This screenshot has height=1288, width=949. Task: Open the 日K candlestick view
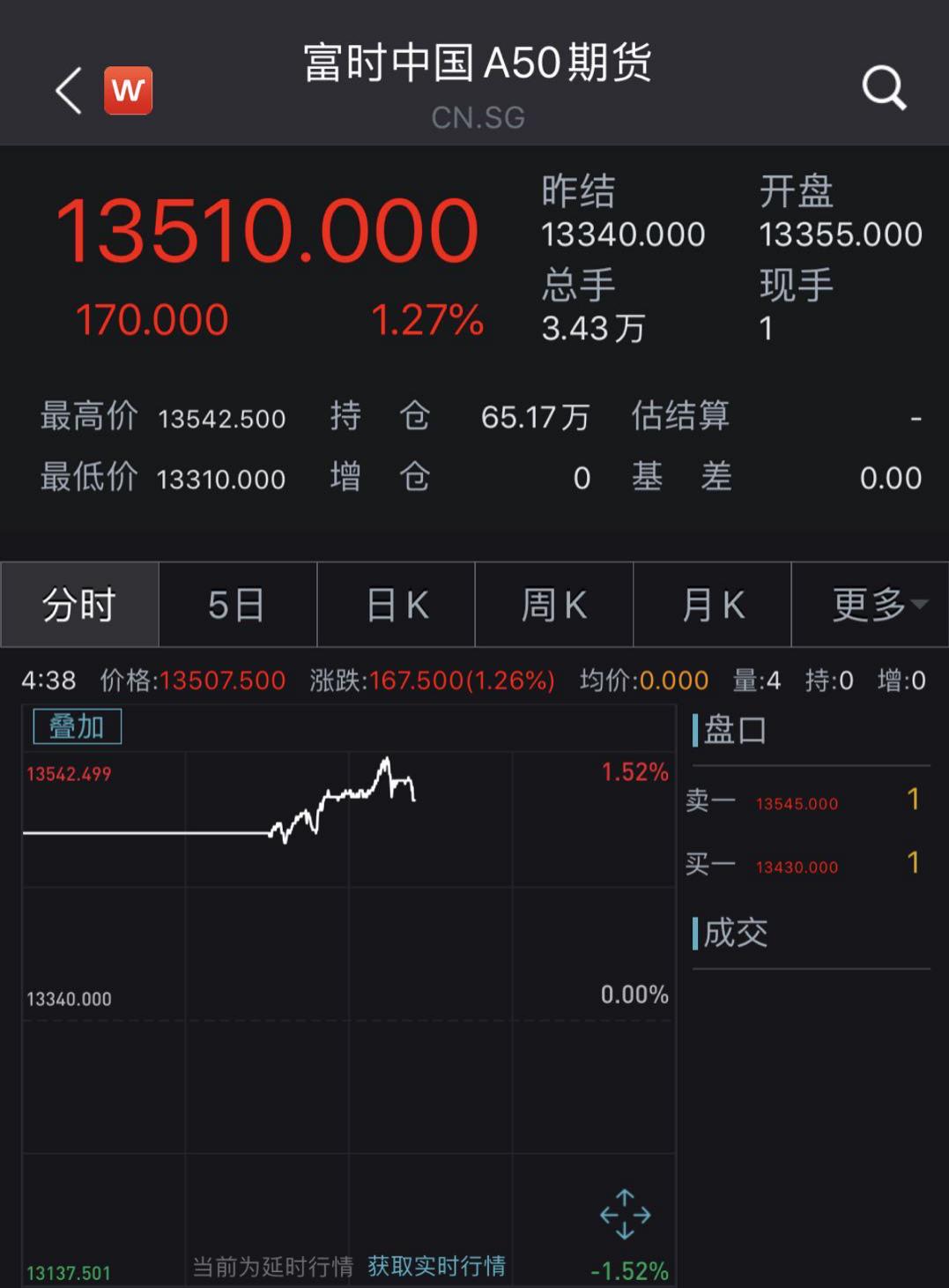[395, 605]
